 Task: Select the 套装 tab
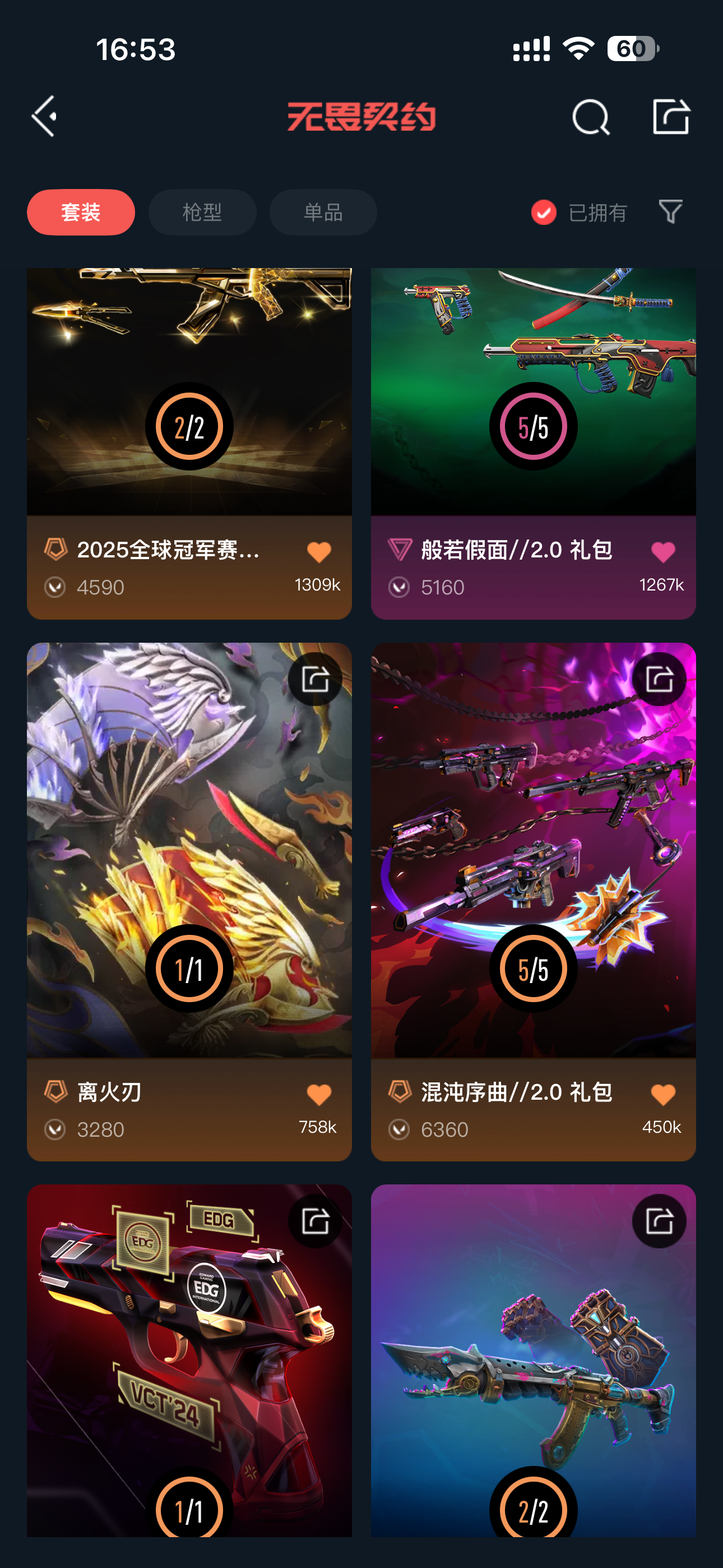click(81, 213)
